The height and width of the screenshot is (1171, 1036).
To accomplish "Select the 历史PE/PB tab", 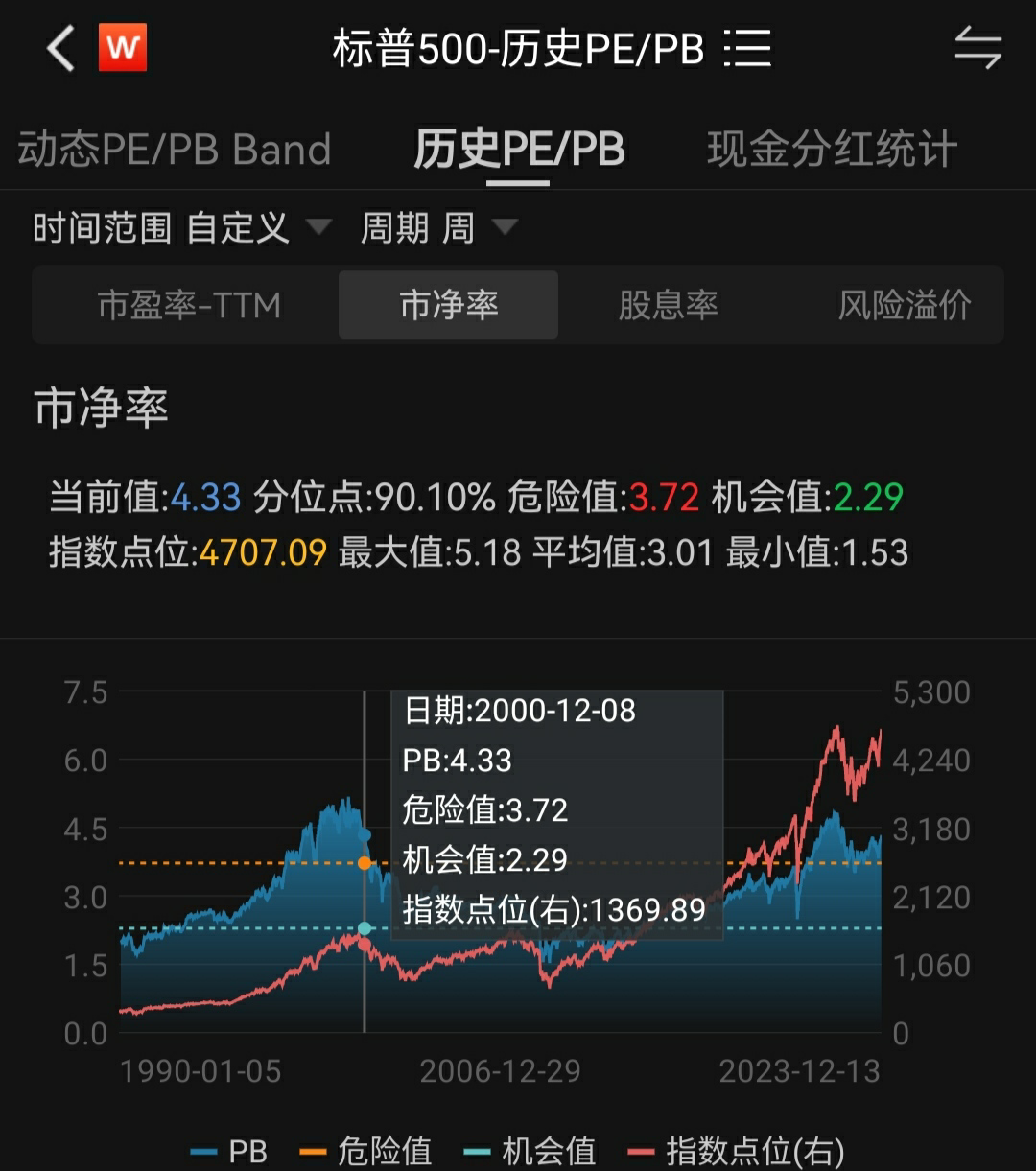I will point(519,150).
